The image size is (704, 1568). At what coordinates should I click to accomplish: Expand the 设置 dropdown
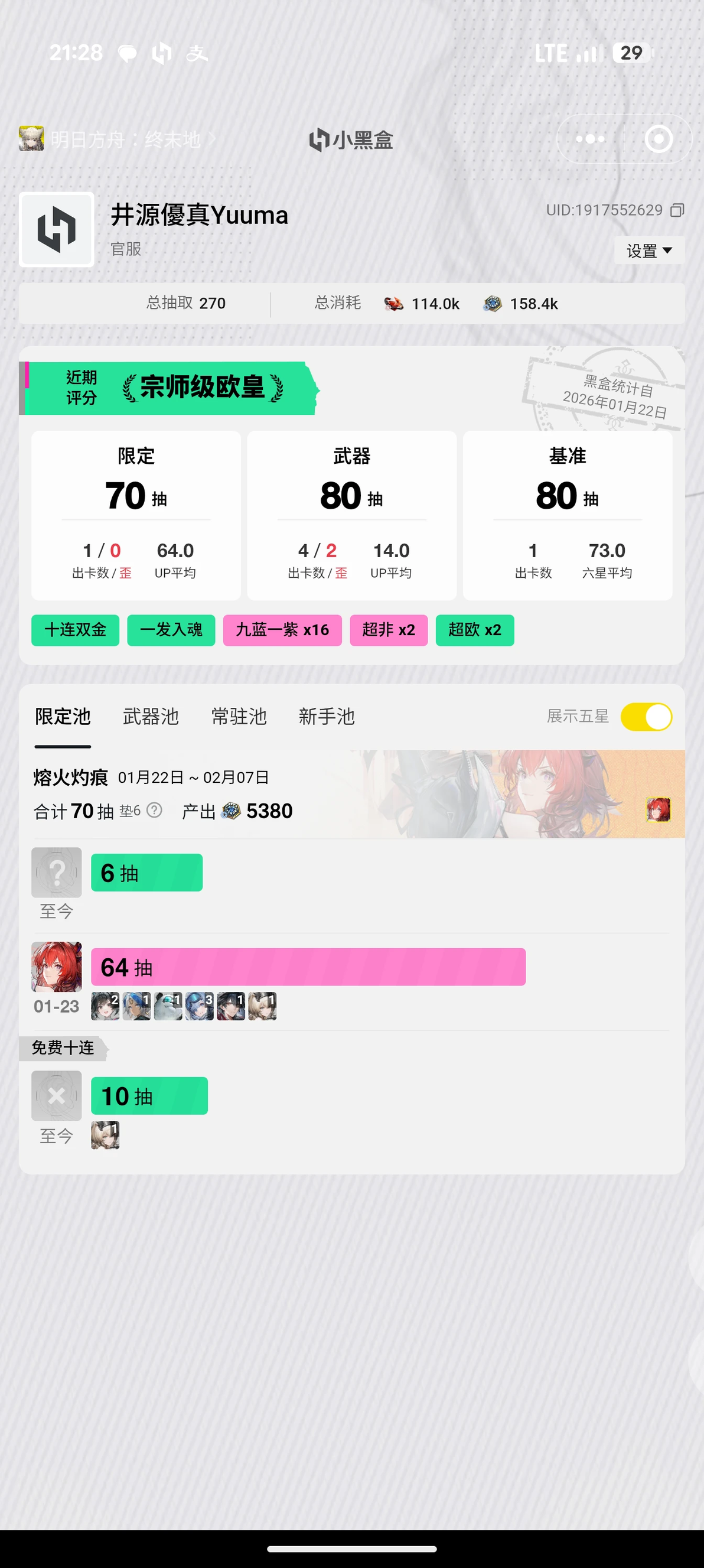click(x=648, y=251)
